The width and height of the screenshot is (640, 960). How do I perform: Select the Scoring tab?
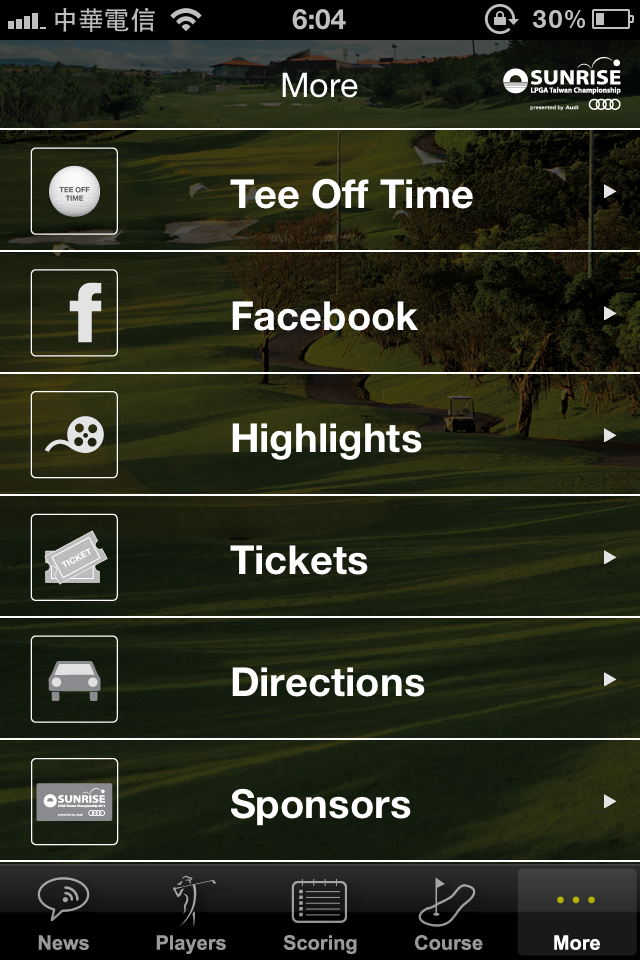tap(319, 913)
